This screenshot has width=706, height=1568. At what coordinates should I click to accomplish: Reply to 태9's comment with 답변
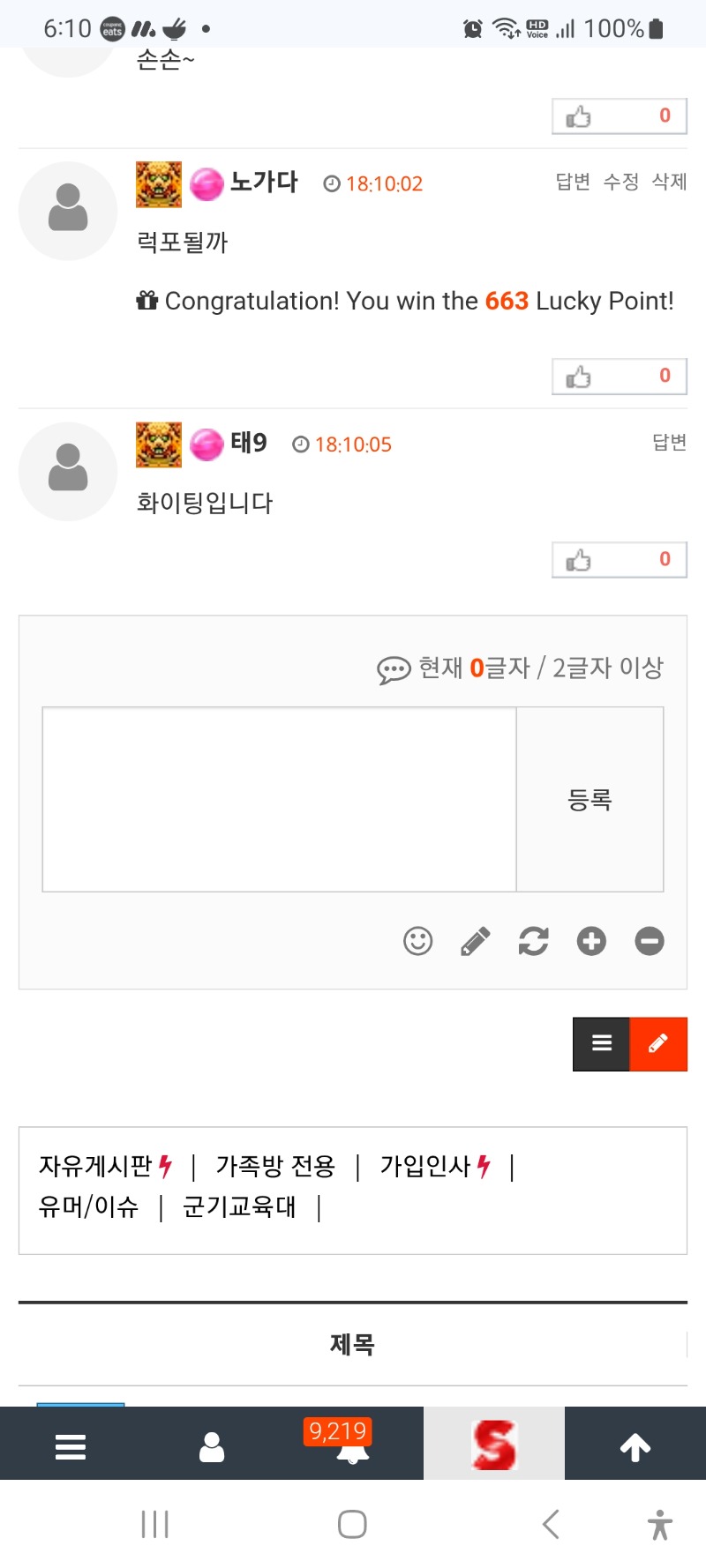point(669,442)
